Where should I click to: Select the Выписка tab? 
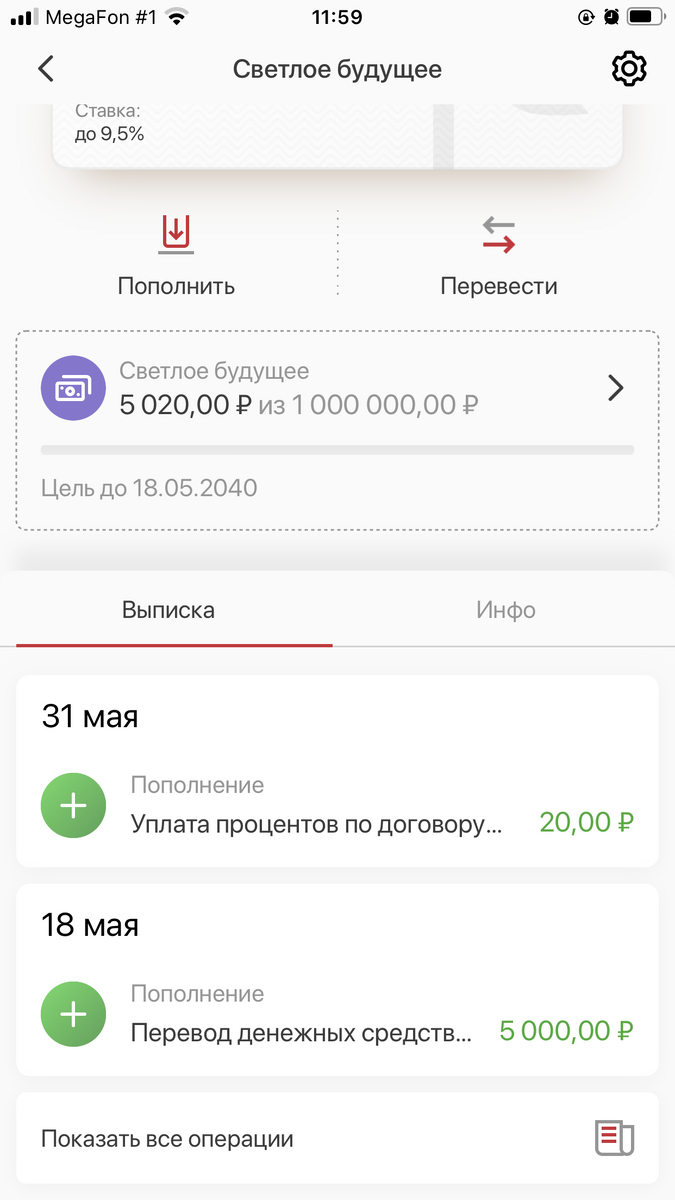(168, 610)
